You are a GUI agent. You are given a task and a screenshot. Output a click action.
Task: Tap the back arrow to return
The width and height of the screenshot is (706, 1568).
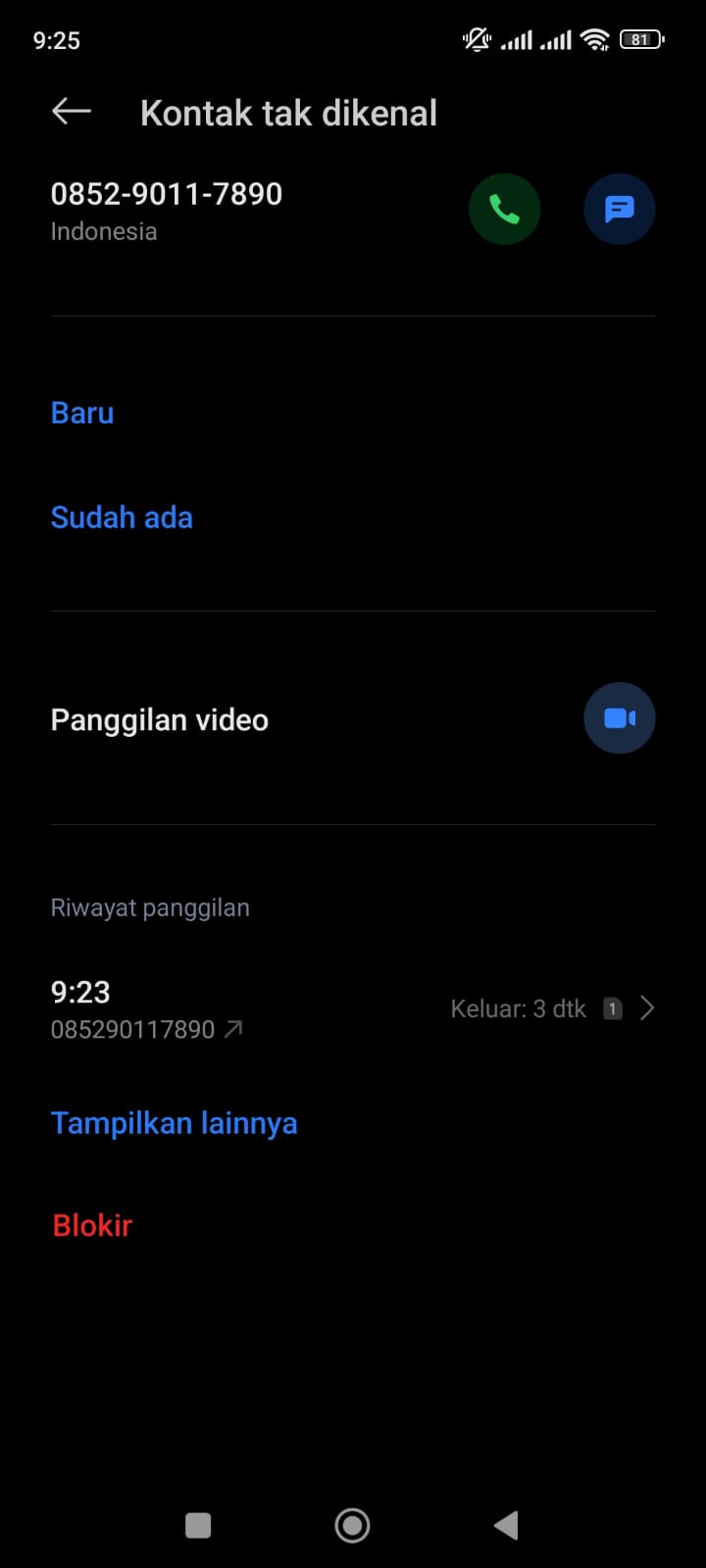pos(70,111)
